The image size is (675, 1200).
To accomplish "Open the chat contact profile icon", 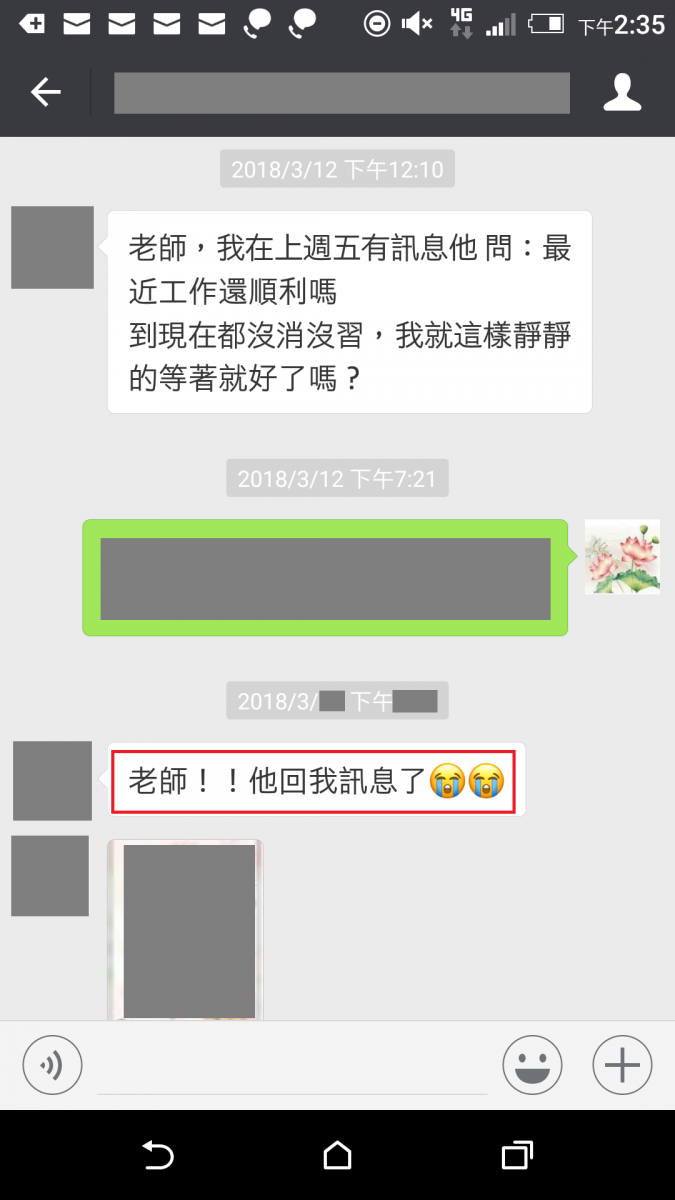I will point(621,93).
